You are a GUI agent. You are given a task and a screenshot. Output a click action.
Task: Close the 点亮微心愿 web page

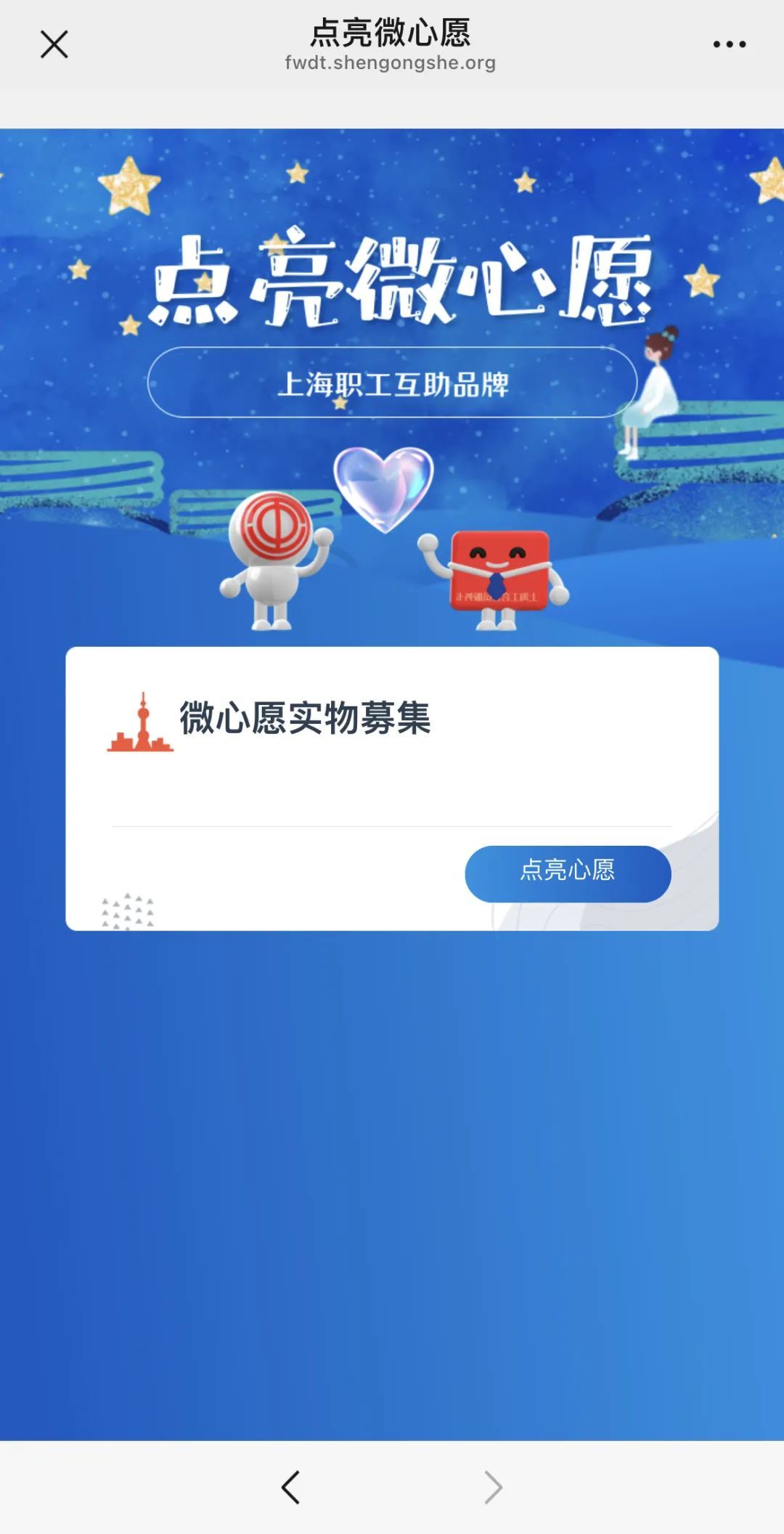click(x=54, y=44)
